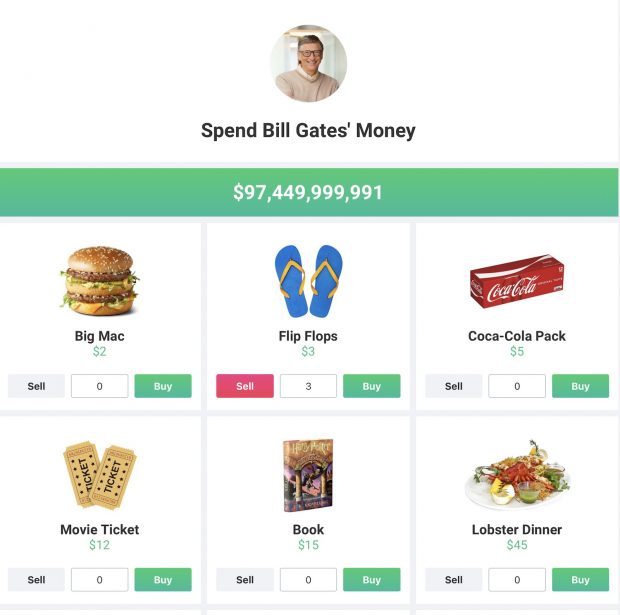Buy a Movie Ticket
This screenshot has width=620, height=615.
pyautogui.click(x=163, y=579)
